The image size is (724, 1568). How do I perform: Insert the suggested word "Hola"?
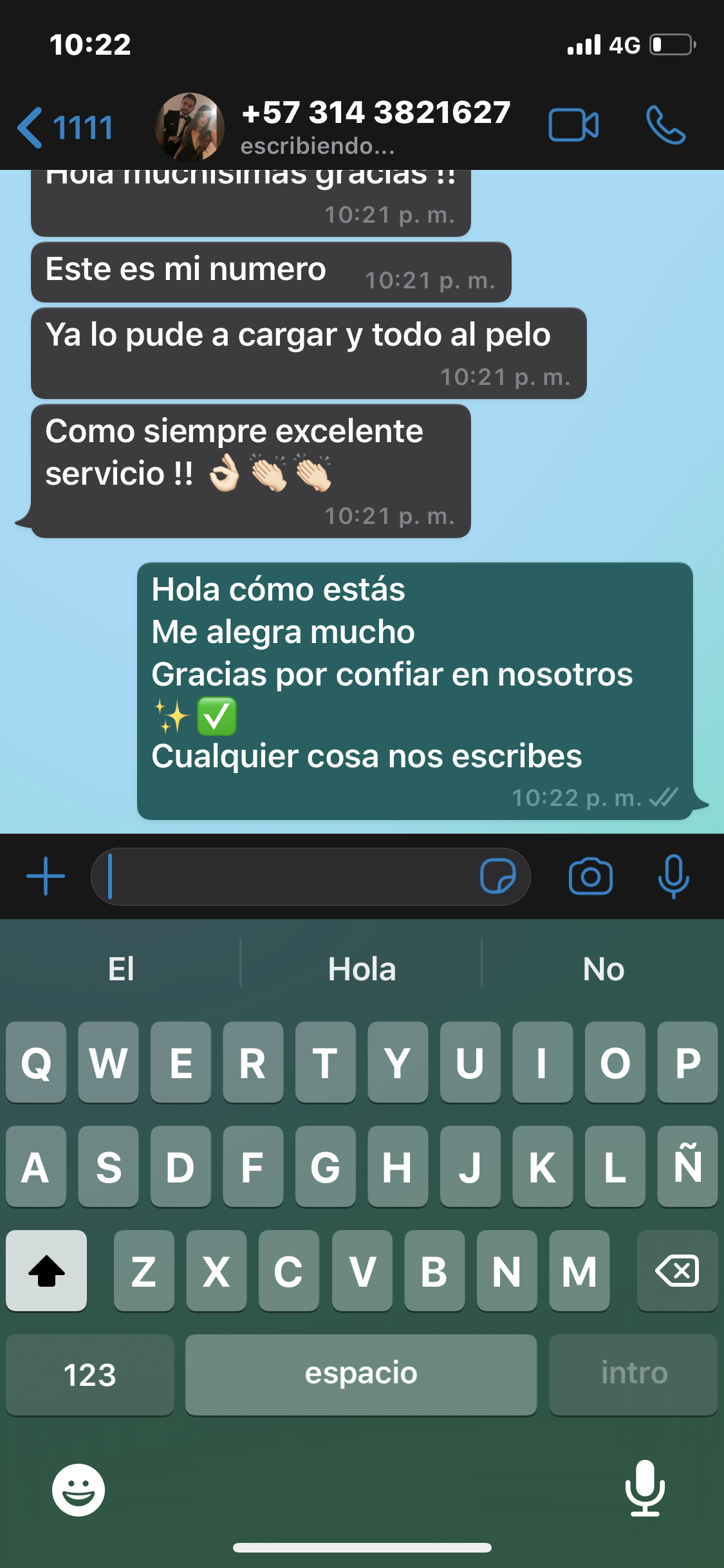coord(362,969)
